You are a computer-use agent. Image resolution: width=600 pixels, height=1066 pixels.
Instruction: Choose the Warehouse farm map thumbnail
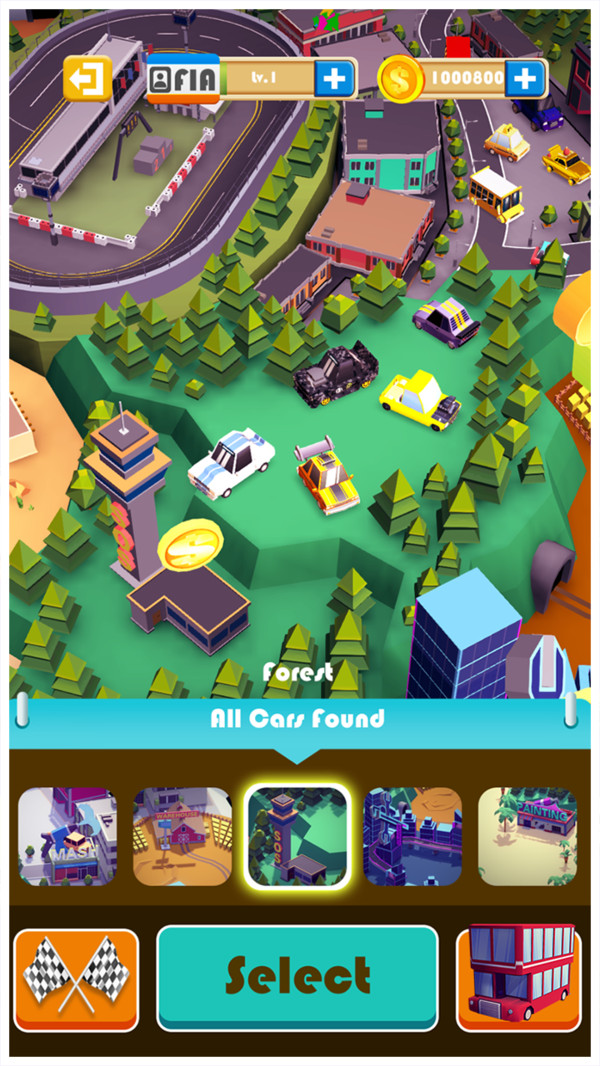point(183,836)
